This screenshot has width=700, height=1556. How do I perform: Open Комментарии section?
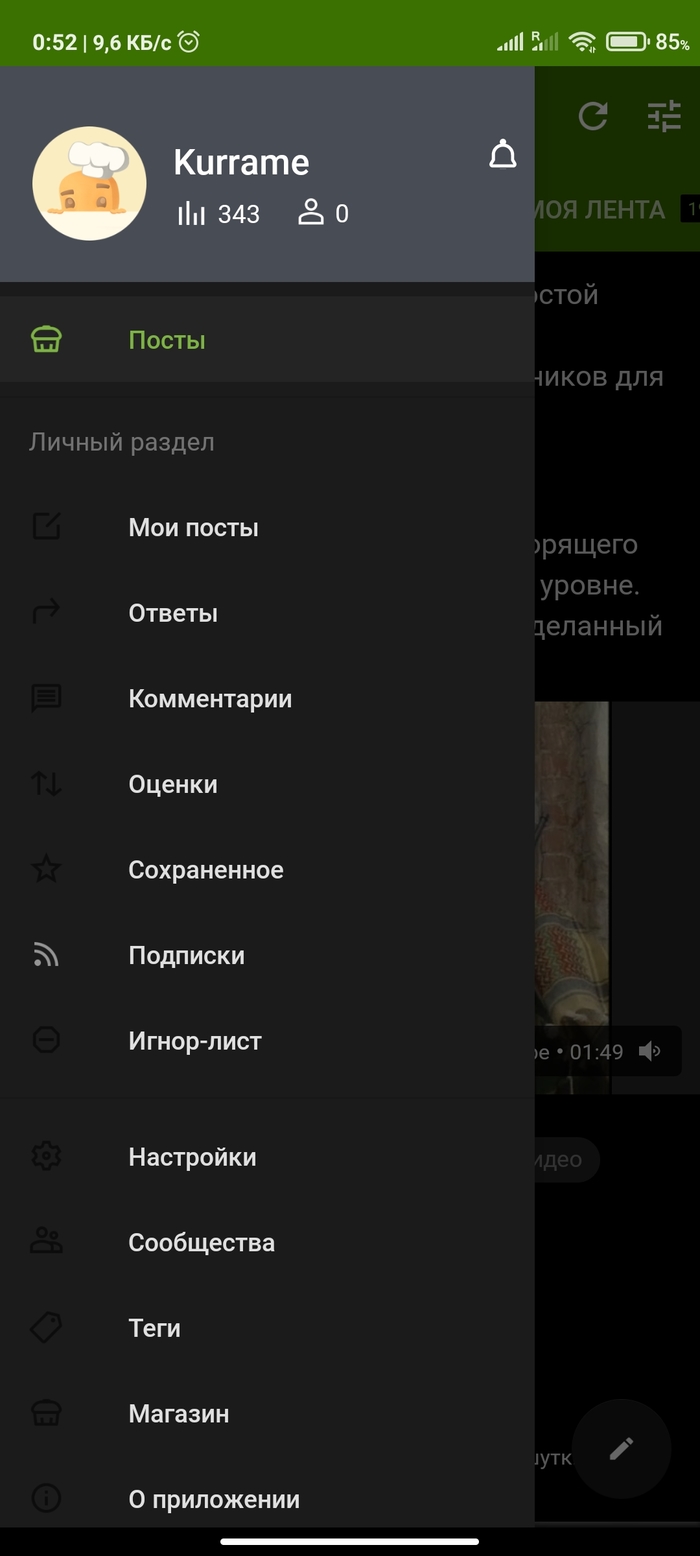210,699
